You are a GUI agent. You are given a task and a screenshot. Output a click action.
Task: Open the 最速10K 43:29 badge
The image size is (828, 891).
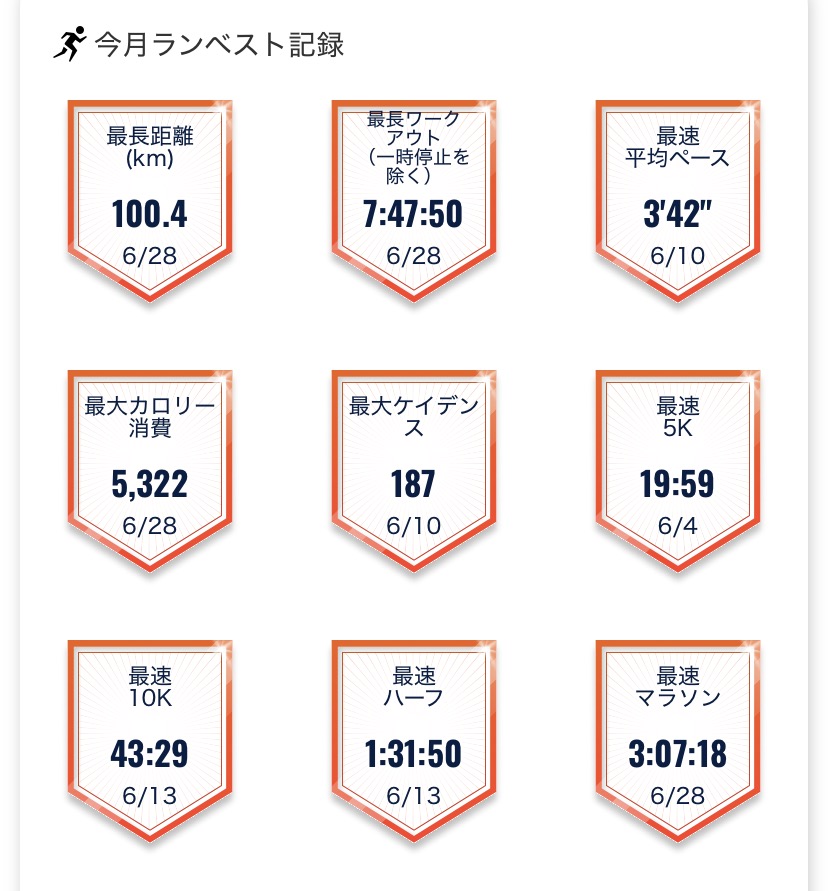(149, 740)
